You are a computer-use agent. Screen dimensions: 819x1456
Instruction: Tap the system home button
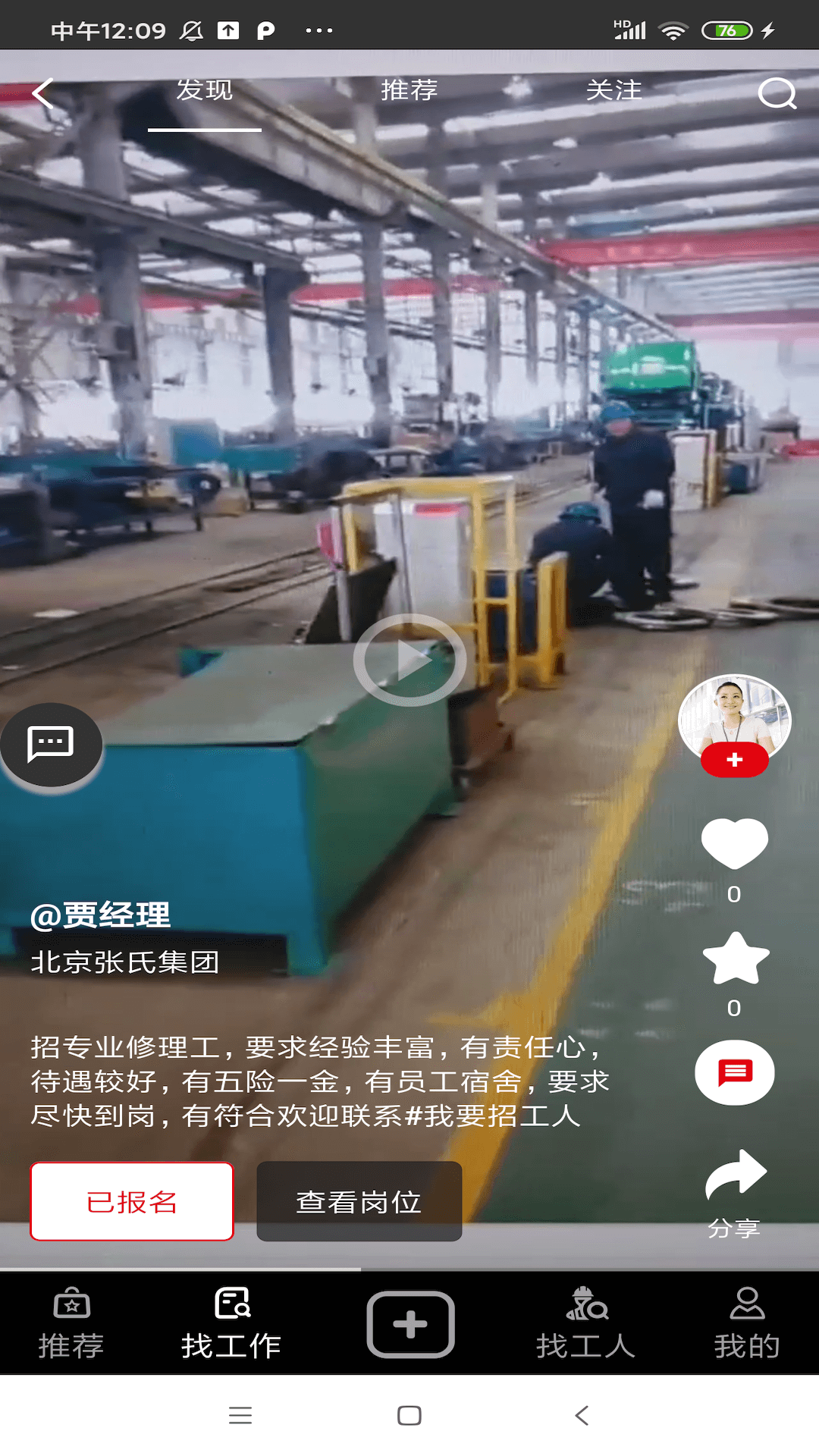(409, 1415)
